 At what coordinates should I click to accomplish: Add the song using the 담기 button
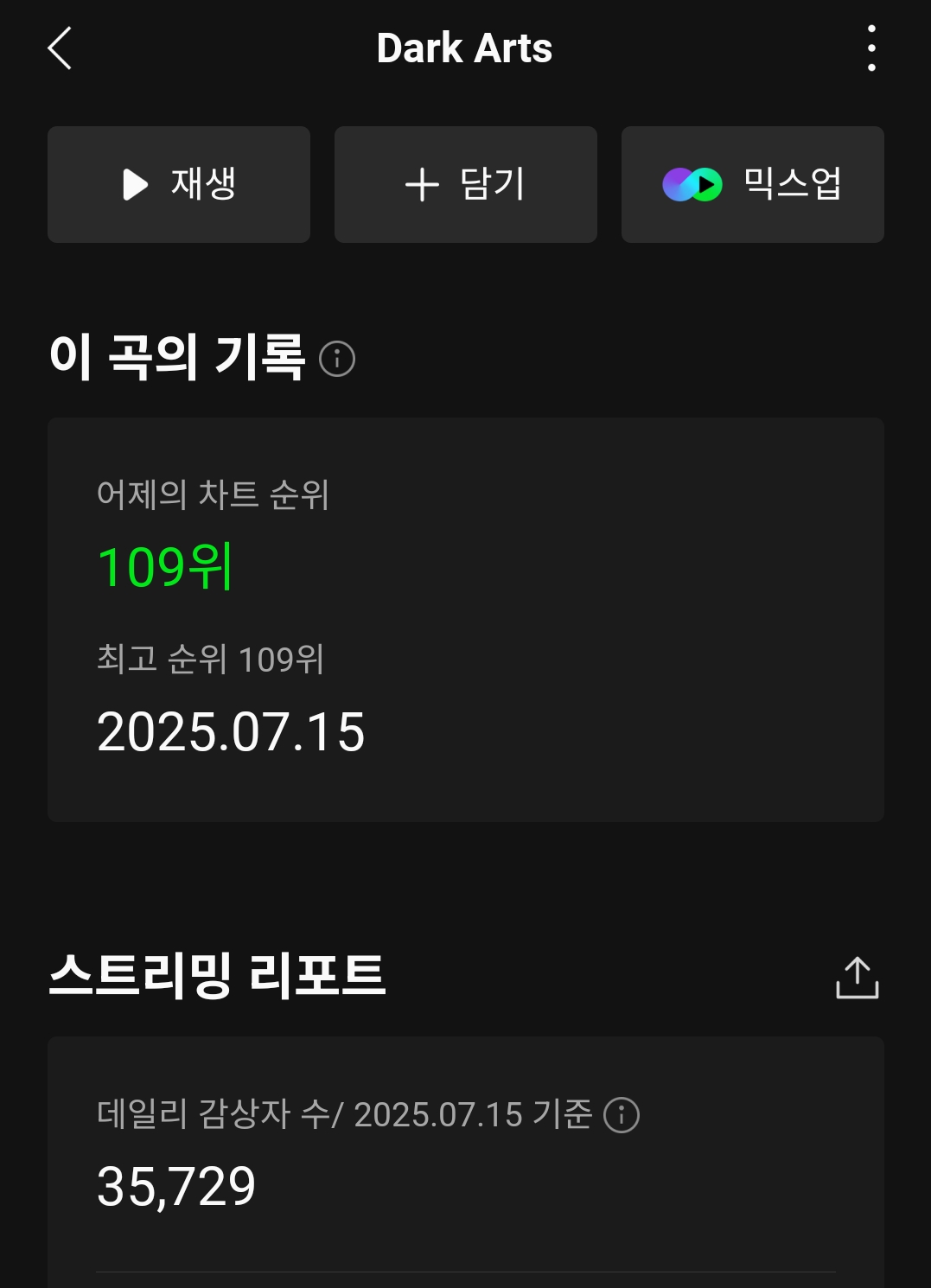click(465, 184)
